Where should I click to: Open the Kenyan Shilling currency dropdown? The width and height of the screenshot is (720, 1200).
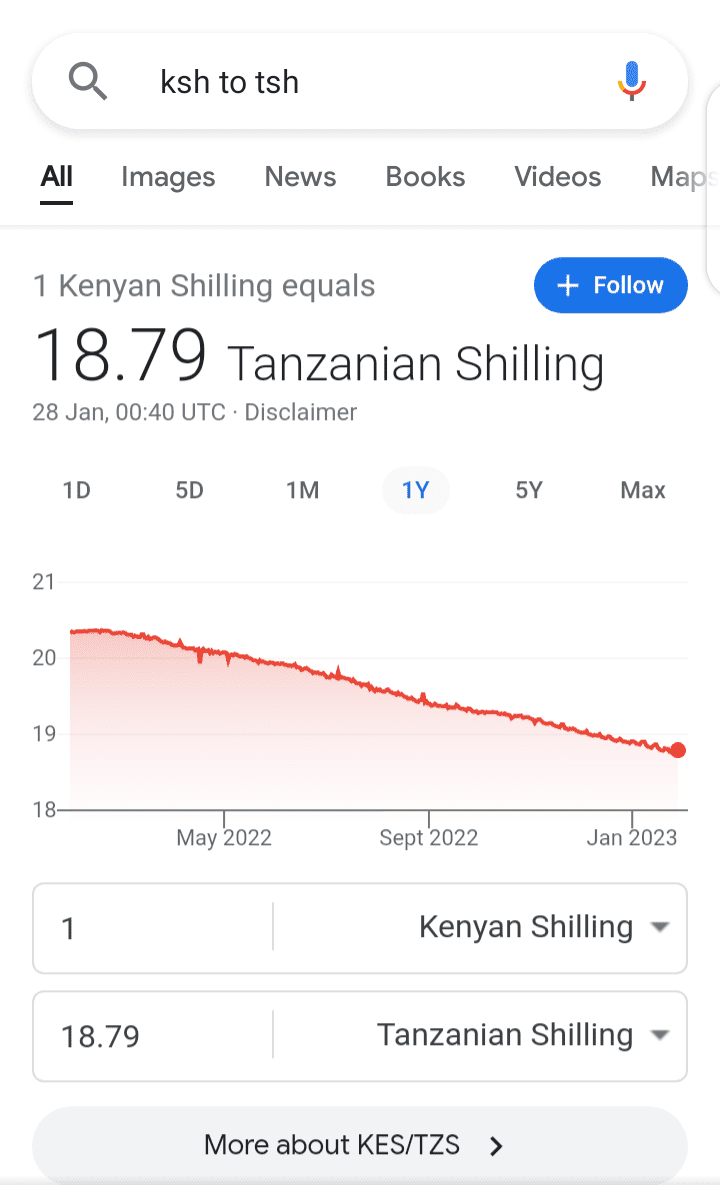click(x=542, y=928)
